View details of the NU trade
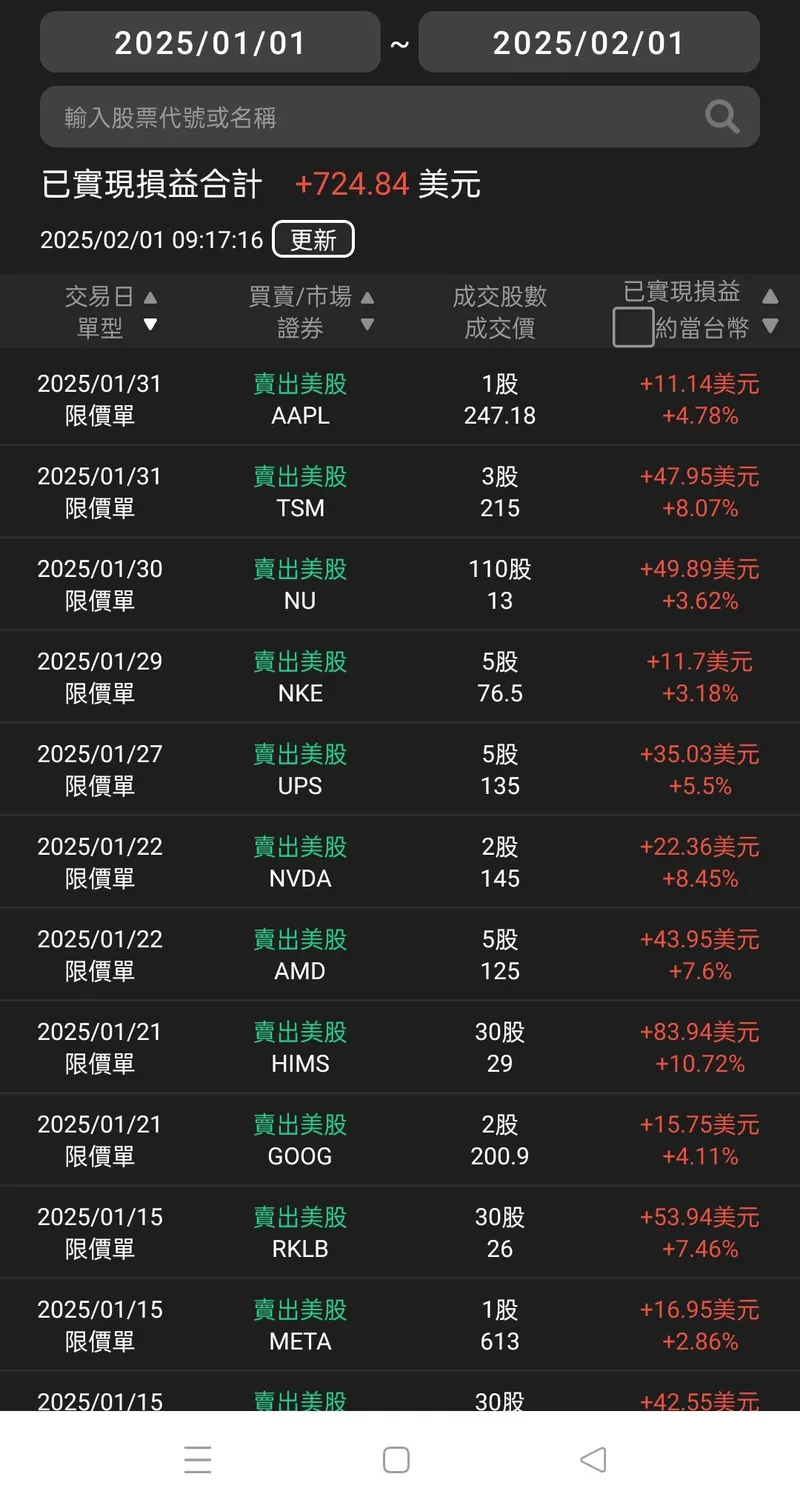800x1508 pixels. coord(400,584)
